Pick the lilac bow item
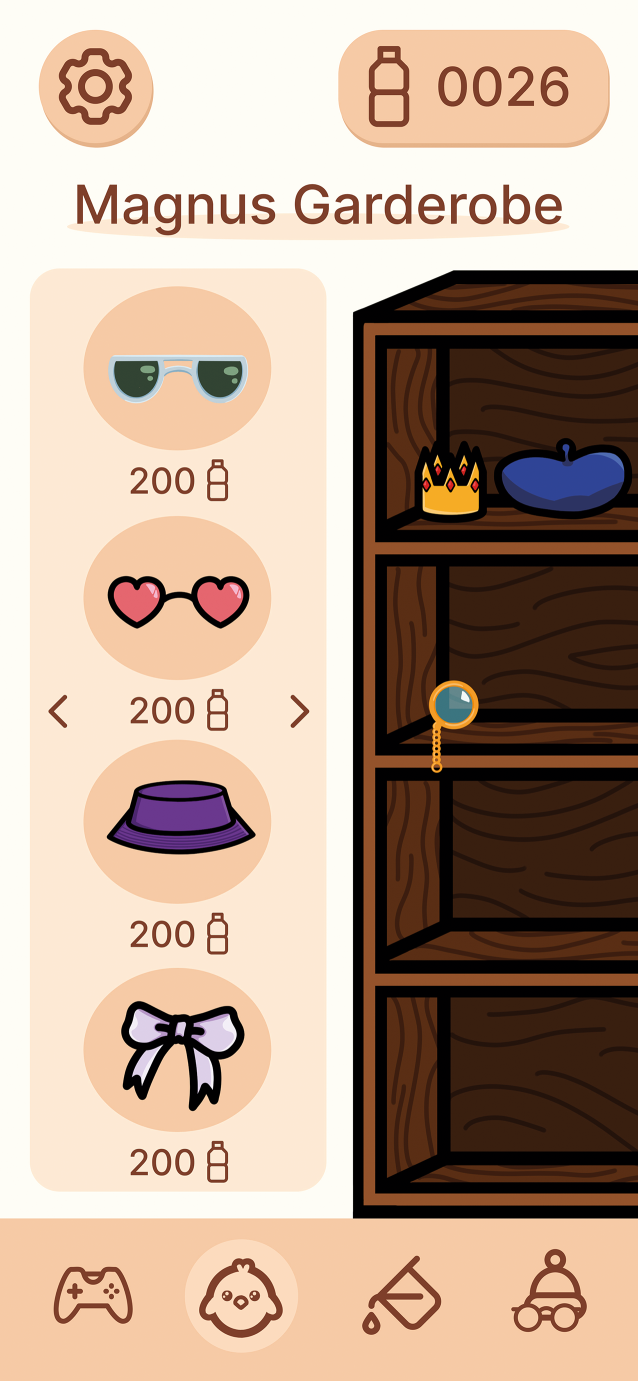Viewport: 638px width, 1381px height. click(x=179, y=1052)
